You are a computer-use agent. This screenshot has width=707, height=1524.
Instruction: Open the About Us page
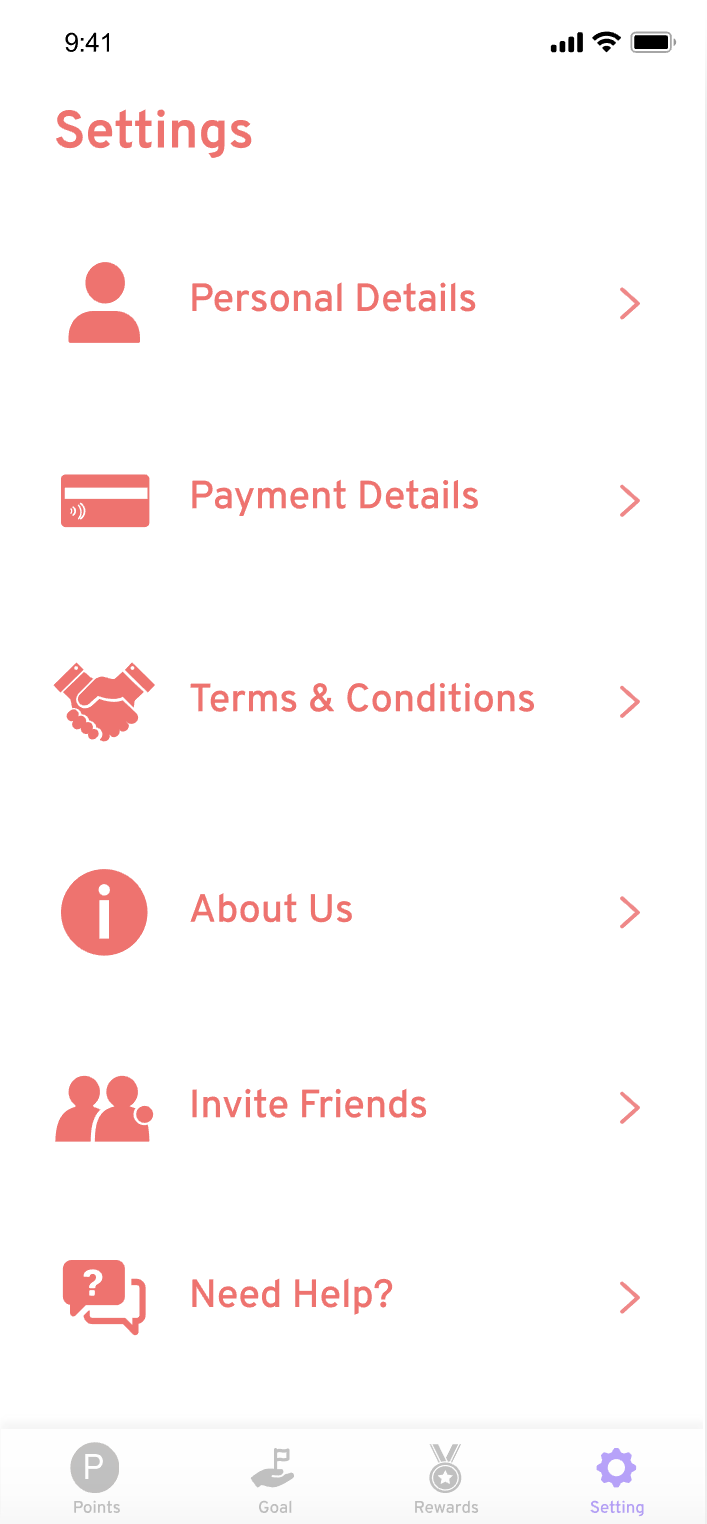point(272,910)
